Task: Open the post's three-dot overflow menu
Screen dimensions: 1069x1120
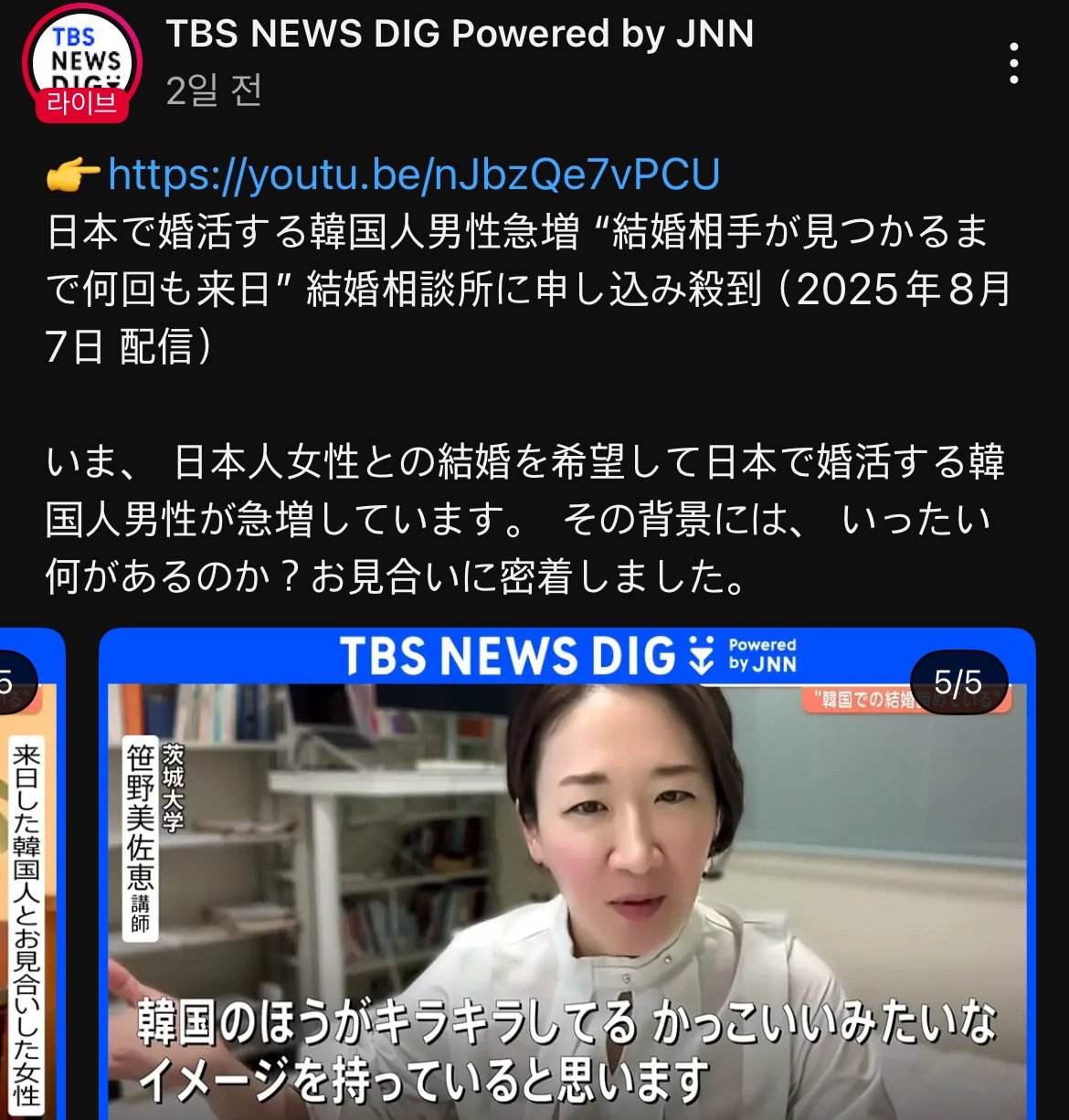Action: 1013,64
